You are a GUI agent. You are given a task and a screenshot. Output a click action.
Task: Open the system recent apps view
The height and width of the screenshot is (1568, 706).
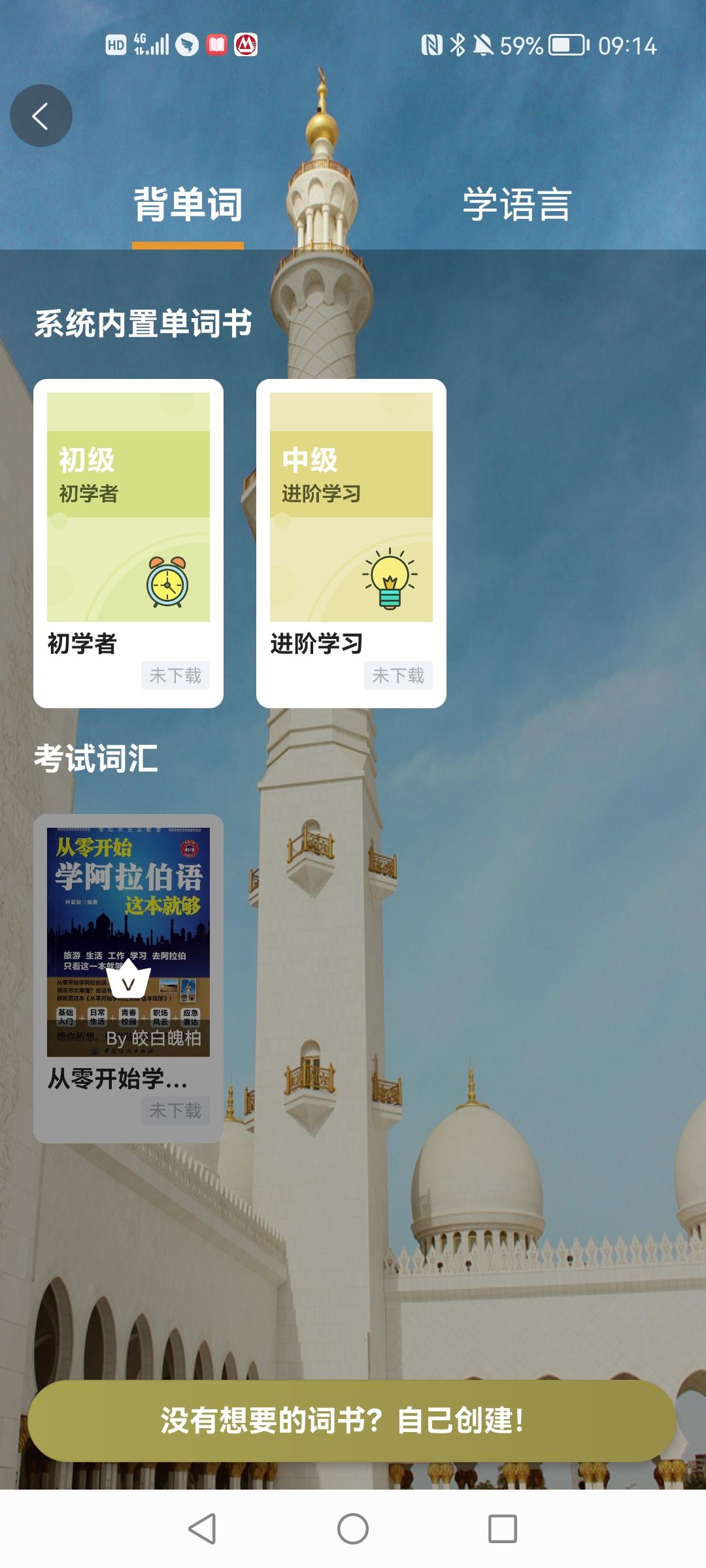tap(502, 1529)
